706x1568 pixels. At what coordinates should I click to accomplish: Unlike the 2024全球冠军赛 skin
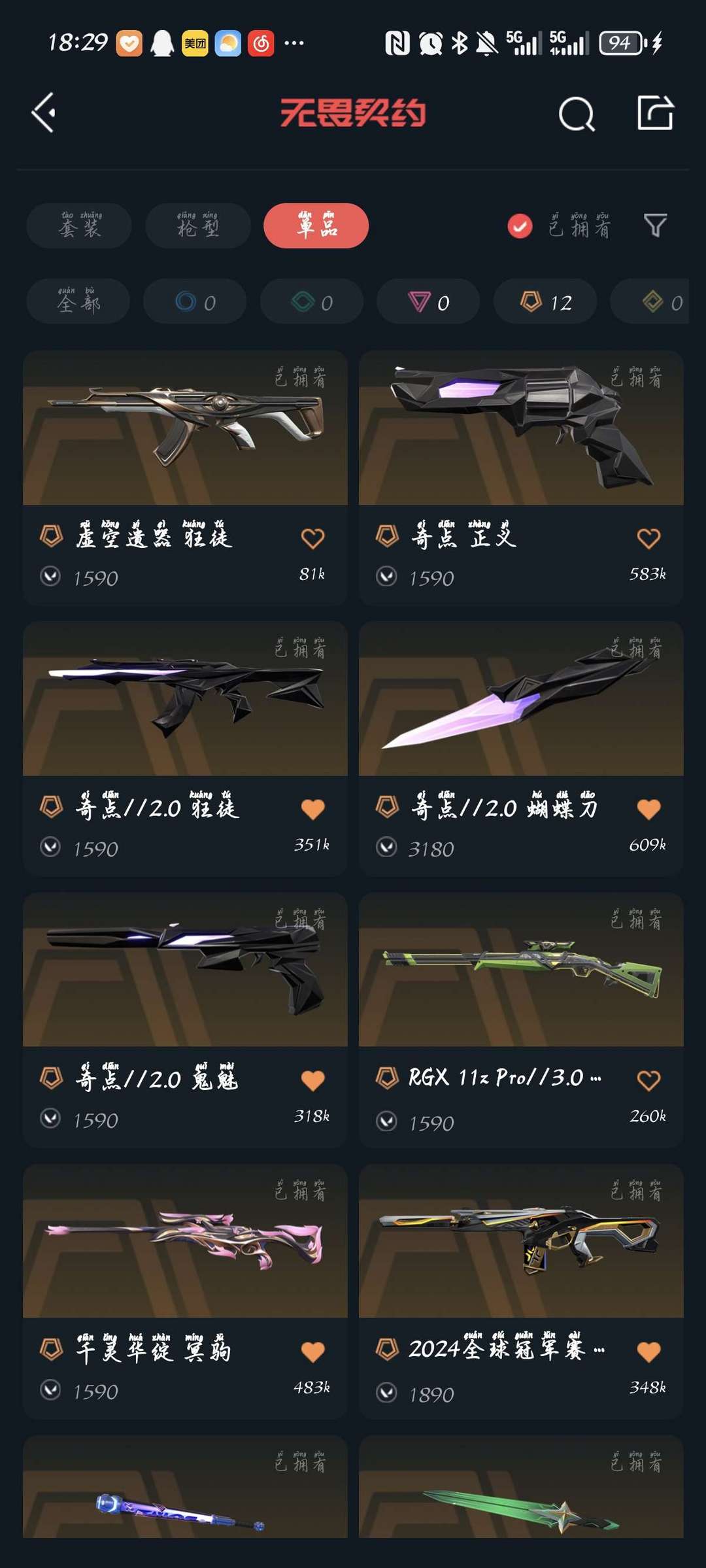(x=648, y=1352)
